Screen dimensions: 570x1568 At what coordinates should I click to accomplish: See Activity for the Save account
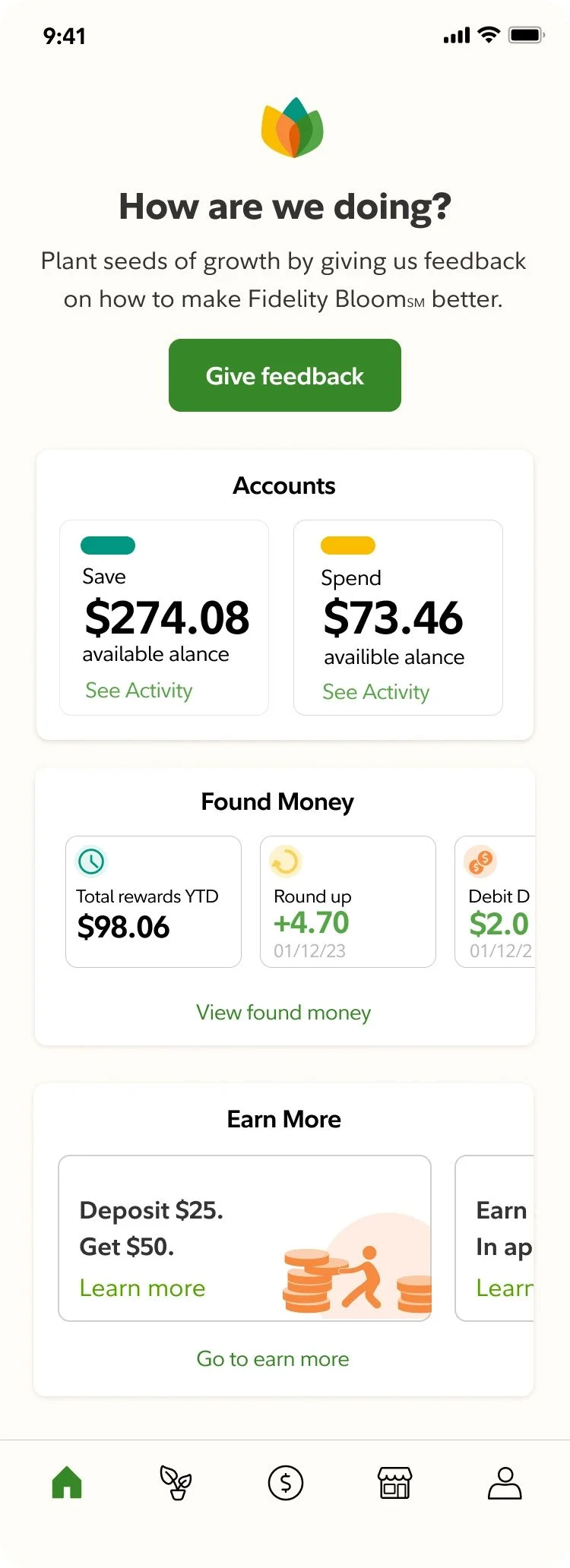pyautogui.click(x=138, y=690)
